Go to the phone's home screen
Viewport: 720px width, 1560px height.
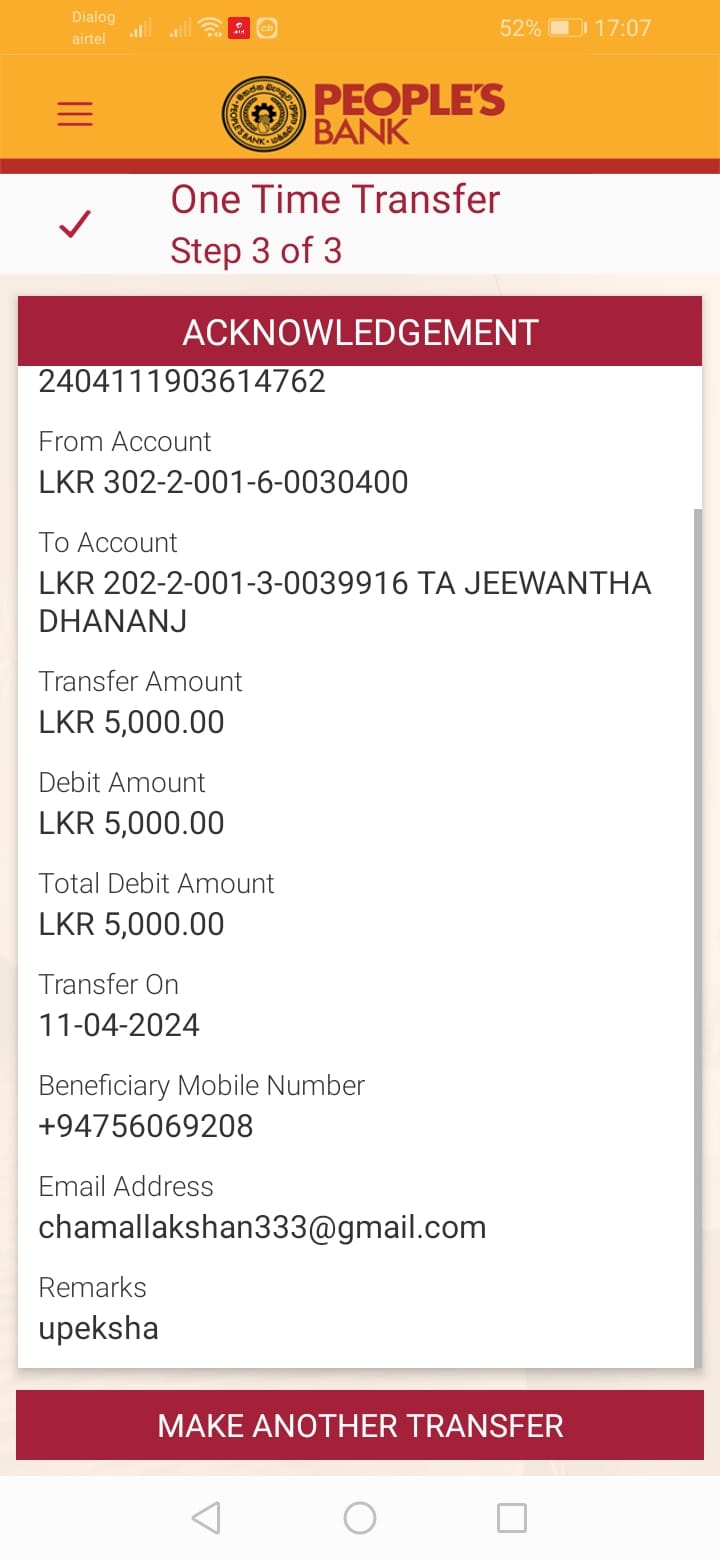(x=360, y=1518)
